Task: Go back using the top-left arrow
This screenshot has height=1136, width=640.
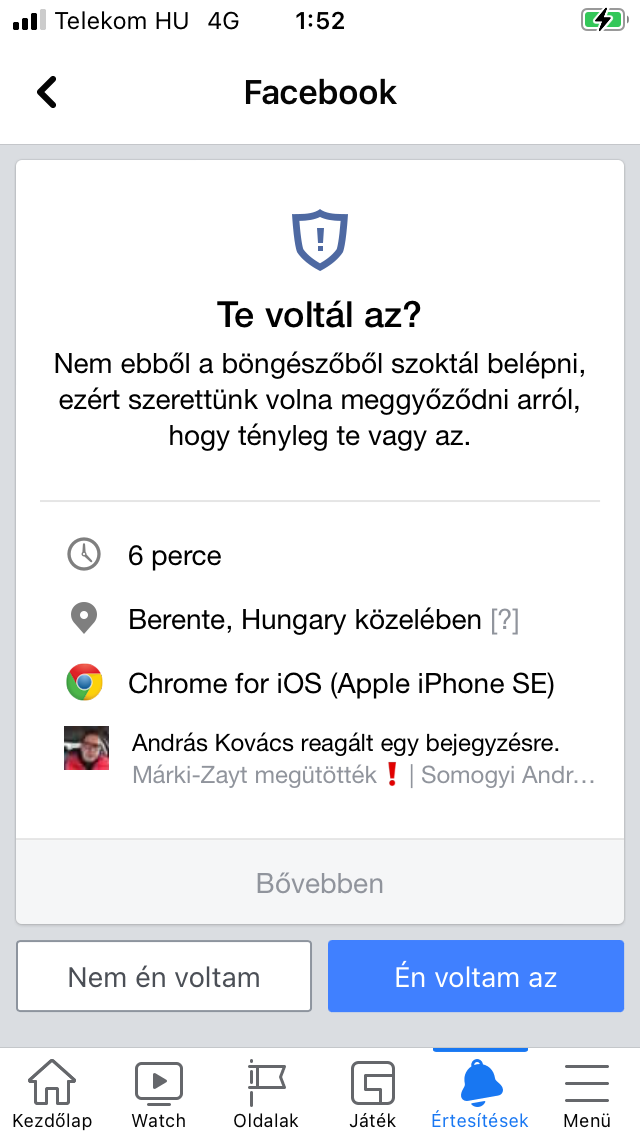Action: point(47,93)
